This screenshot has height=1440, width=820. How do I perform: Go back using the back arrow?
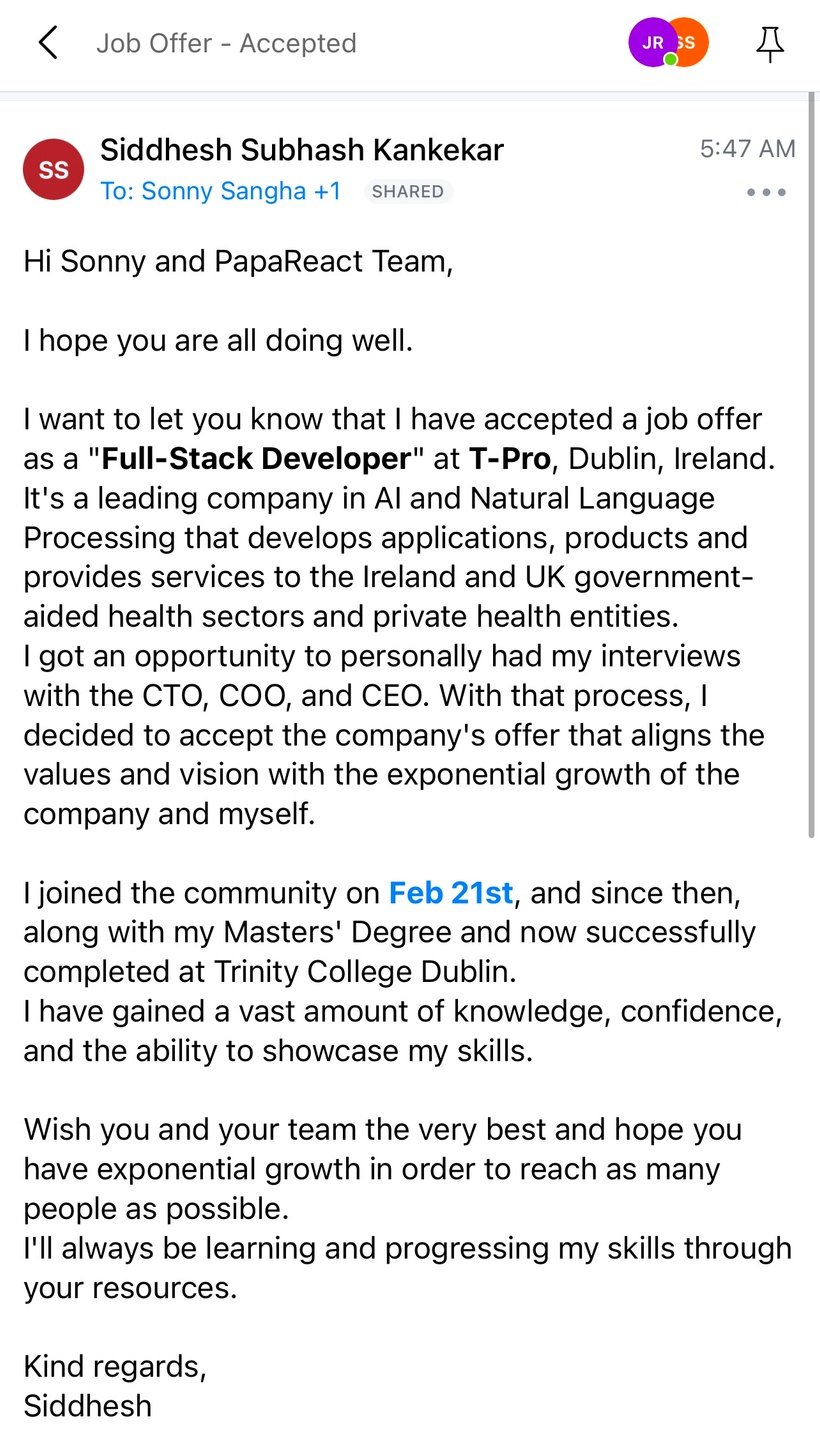tap(48, 43)
